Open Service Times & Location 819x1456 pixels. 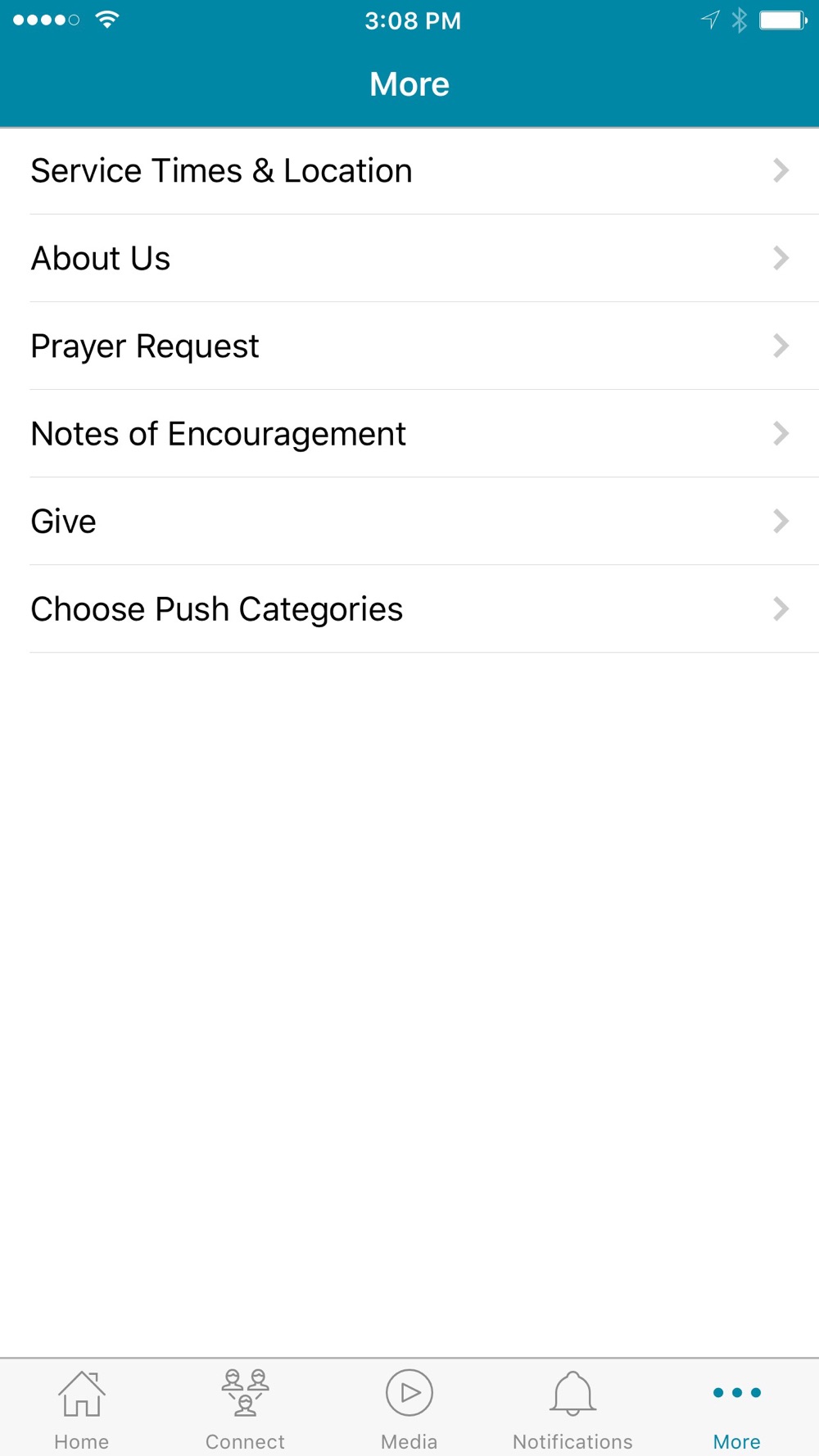tap(409, 170)
